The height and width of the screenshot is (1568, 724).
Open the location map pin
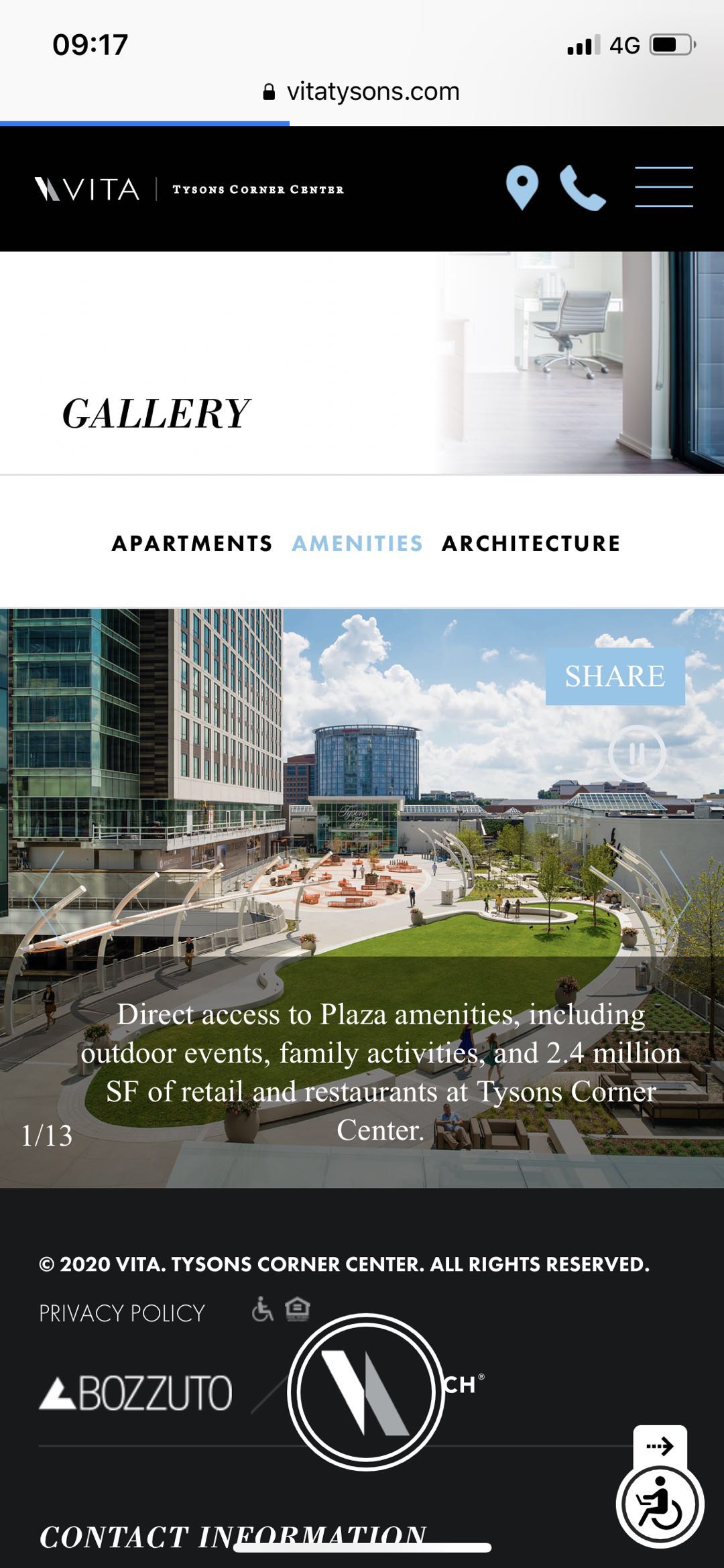(x=522, y=187)
